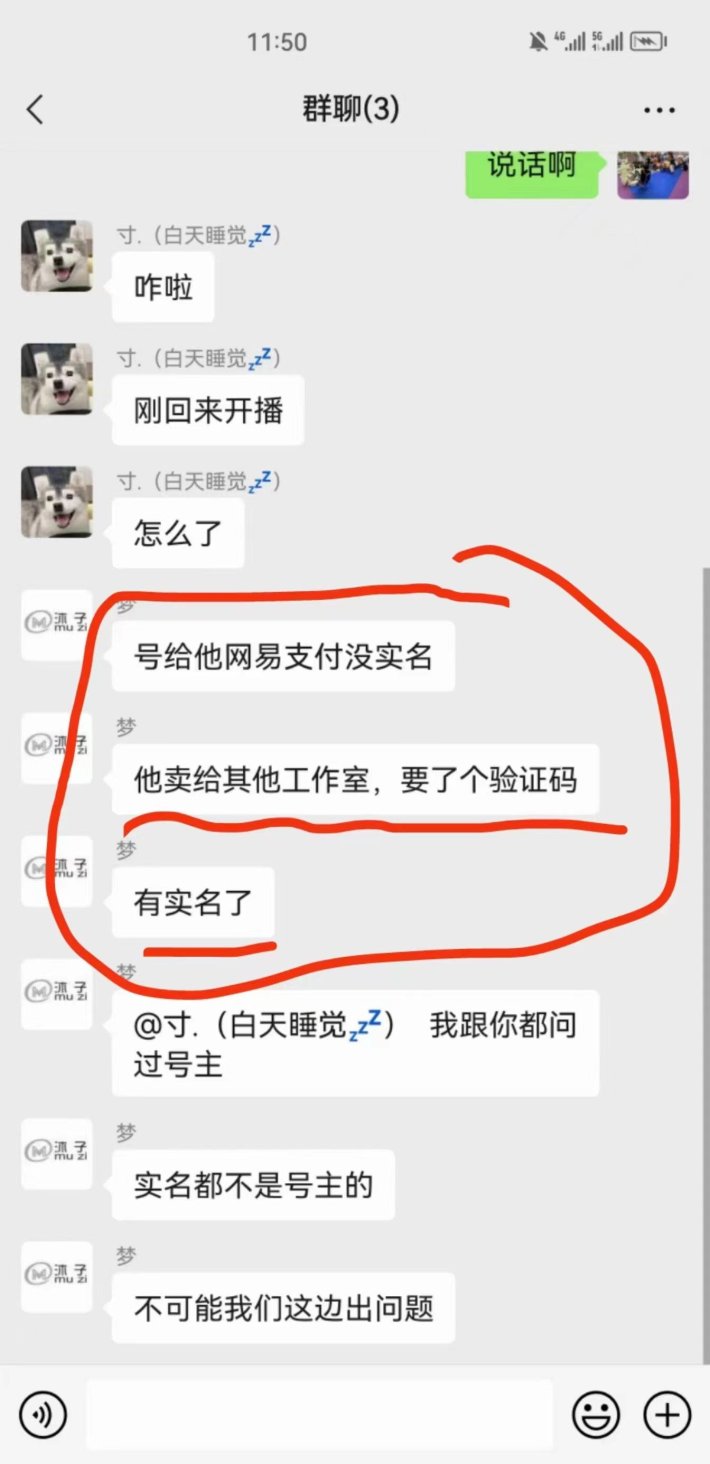Screen dimensions: 710x1464
Task: Switch to voice message input
Action: tap(40, 1414)
